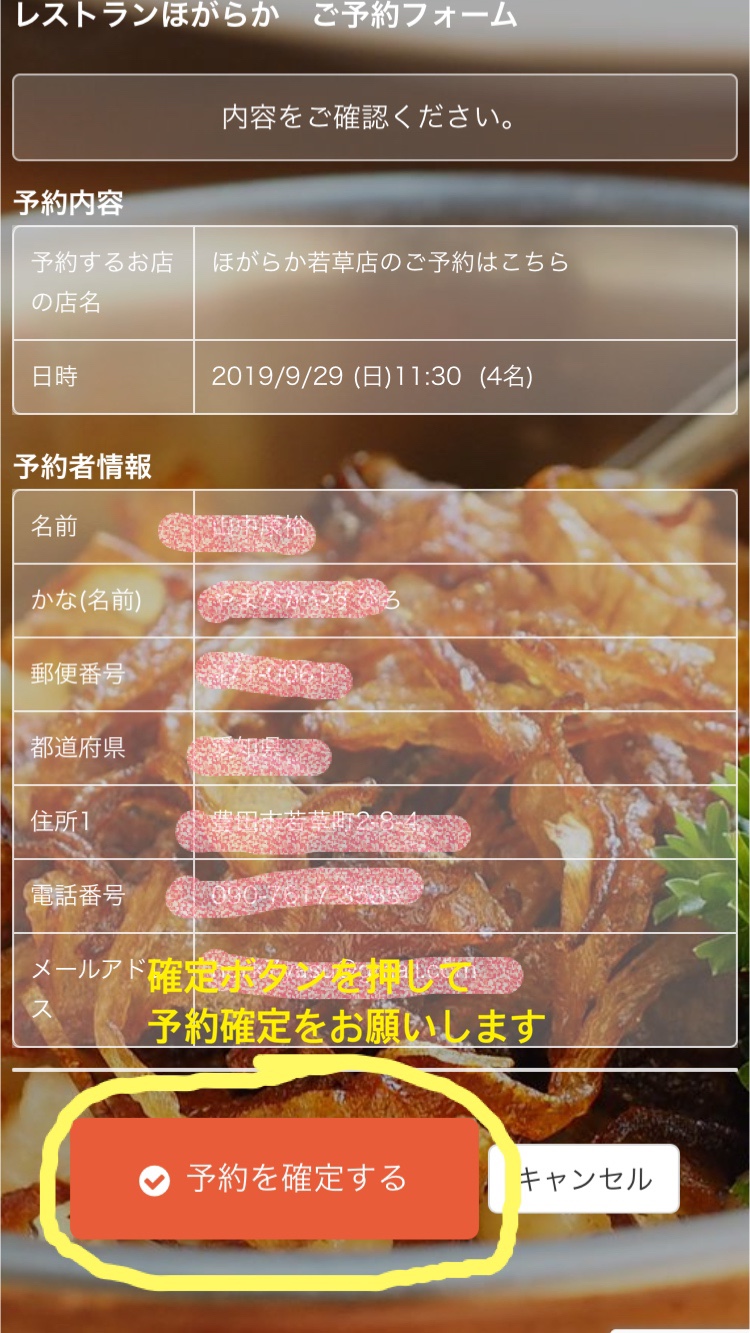Confirm the reservation with 予約を確定する

(x=274, y=1179)
